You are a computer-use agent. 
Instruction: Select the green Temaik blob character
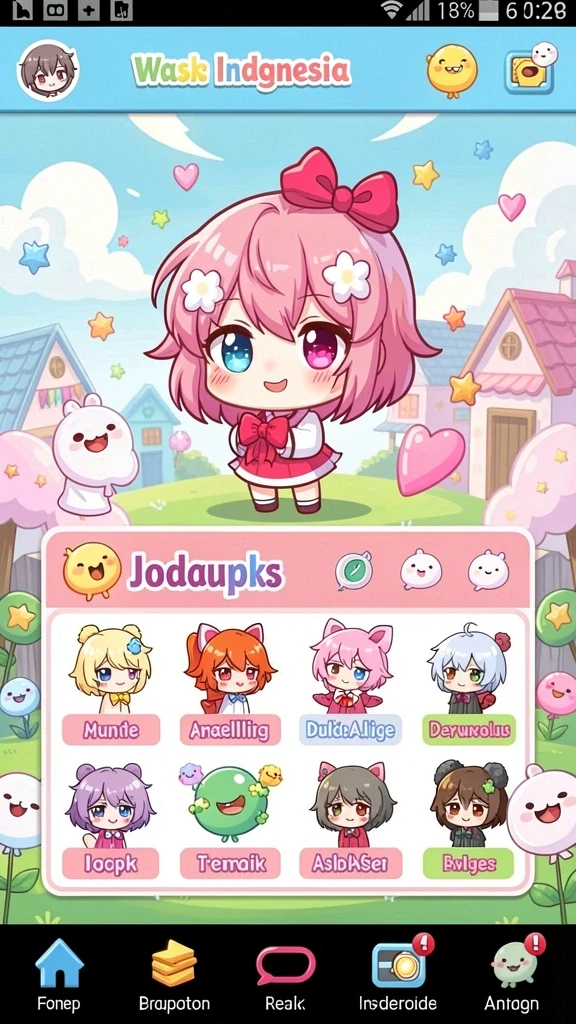tap(230, 820)
